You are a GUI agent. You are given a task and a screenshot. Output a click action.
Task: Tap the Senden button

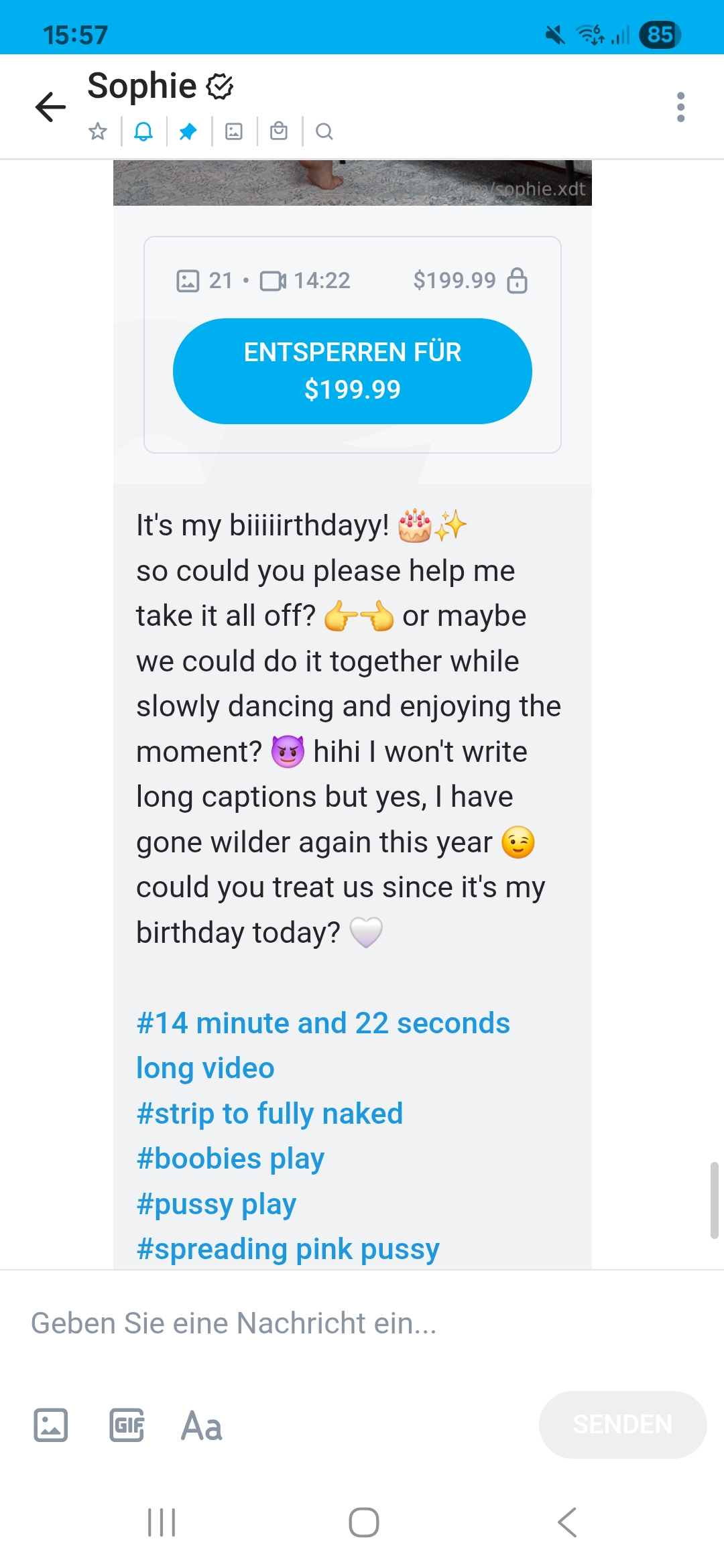click(x=622, y=1425)
